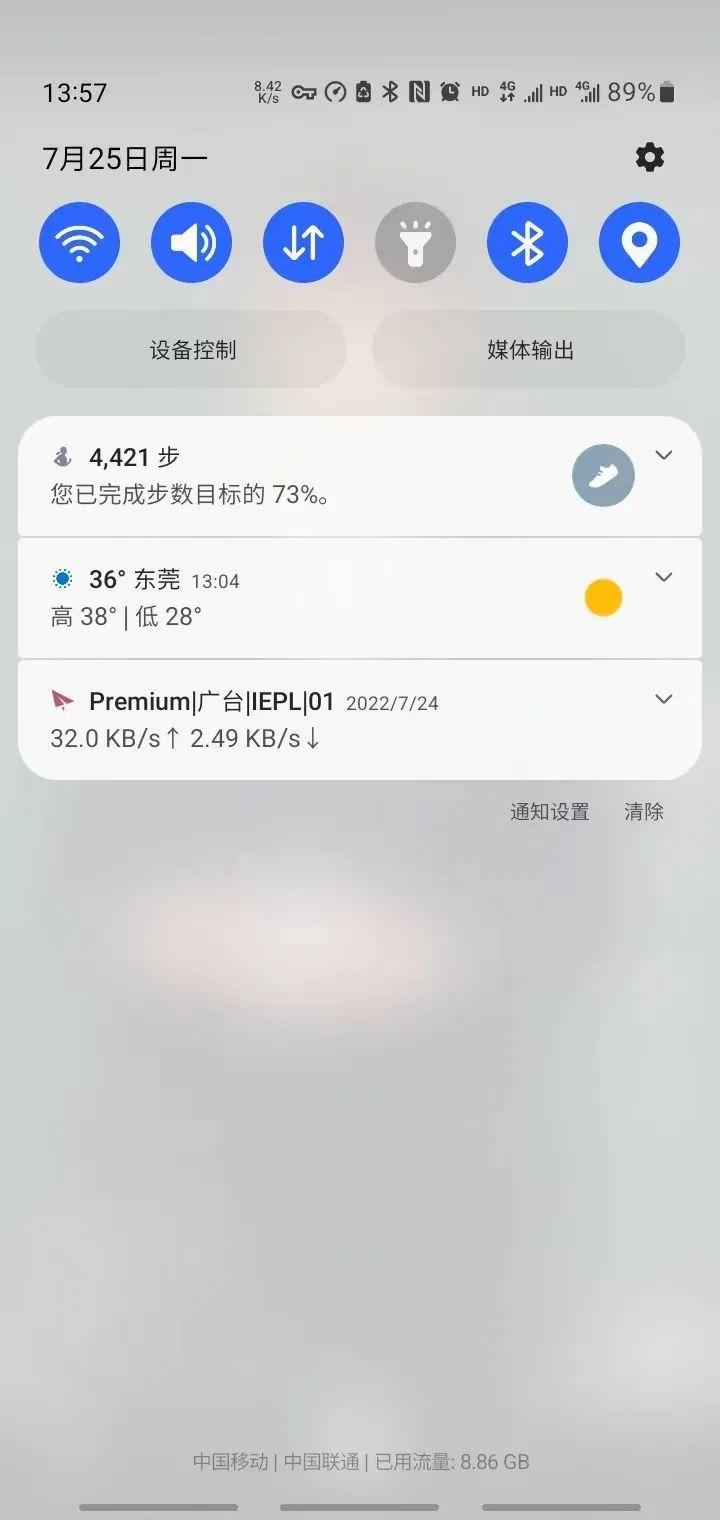Image resolution: width=720 pixels, height=1520 pixels.
Task: Toggle location services
Action: pyautogui.click(x=639, y=243)
